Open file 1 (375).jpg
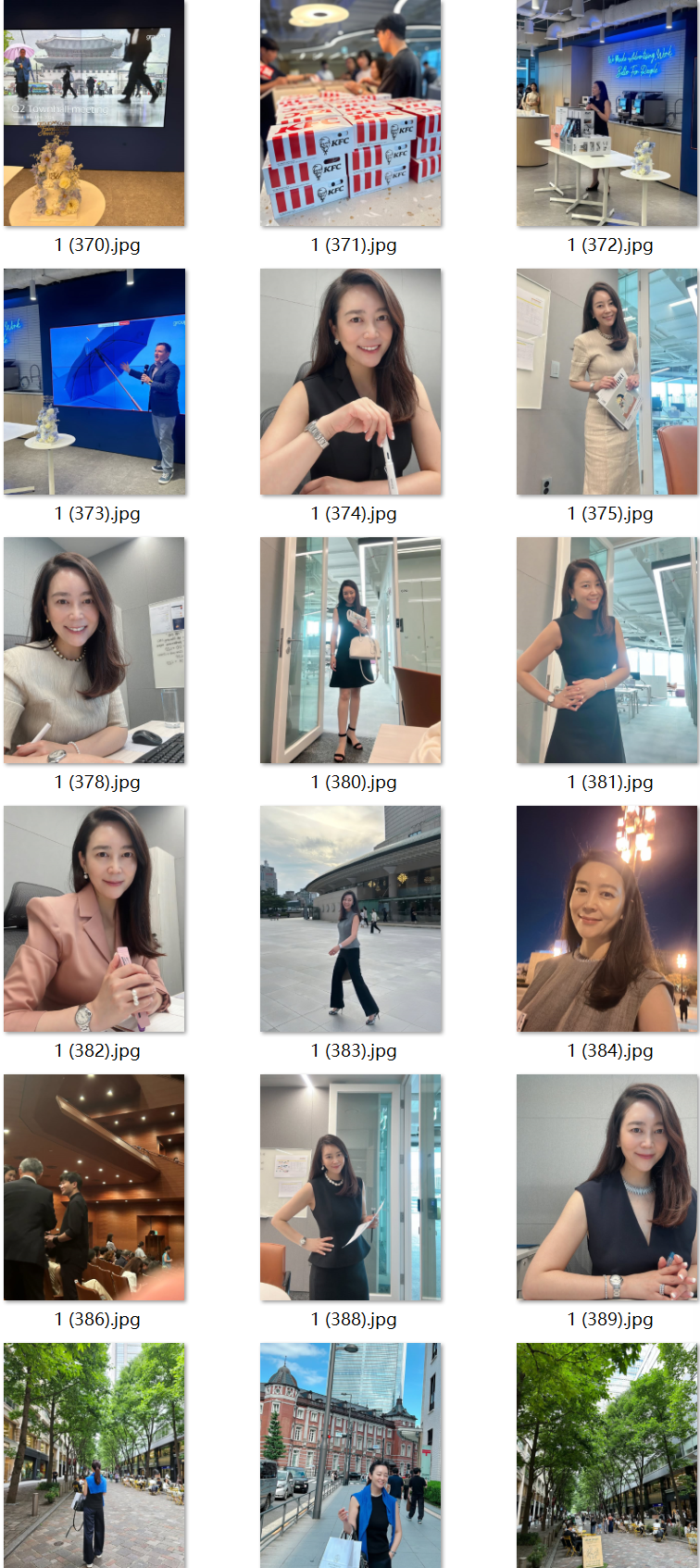This screenshot has height=1568, width=700. 606,382
